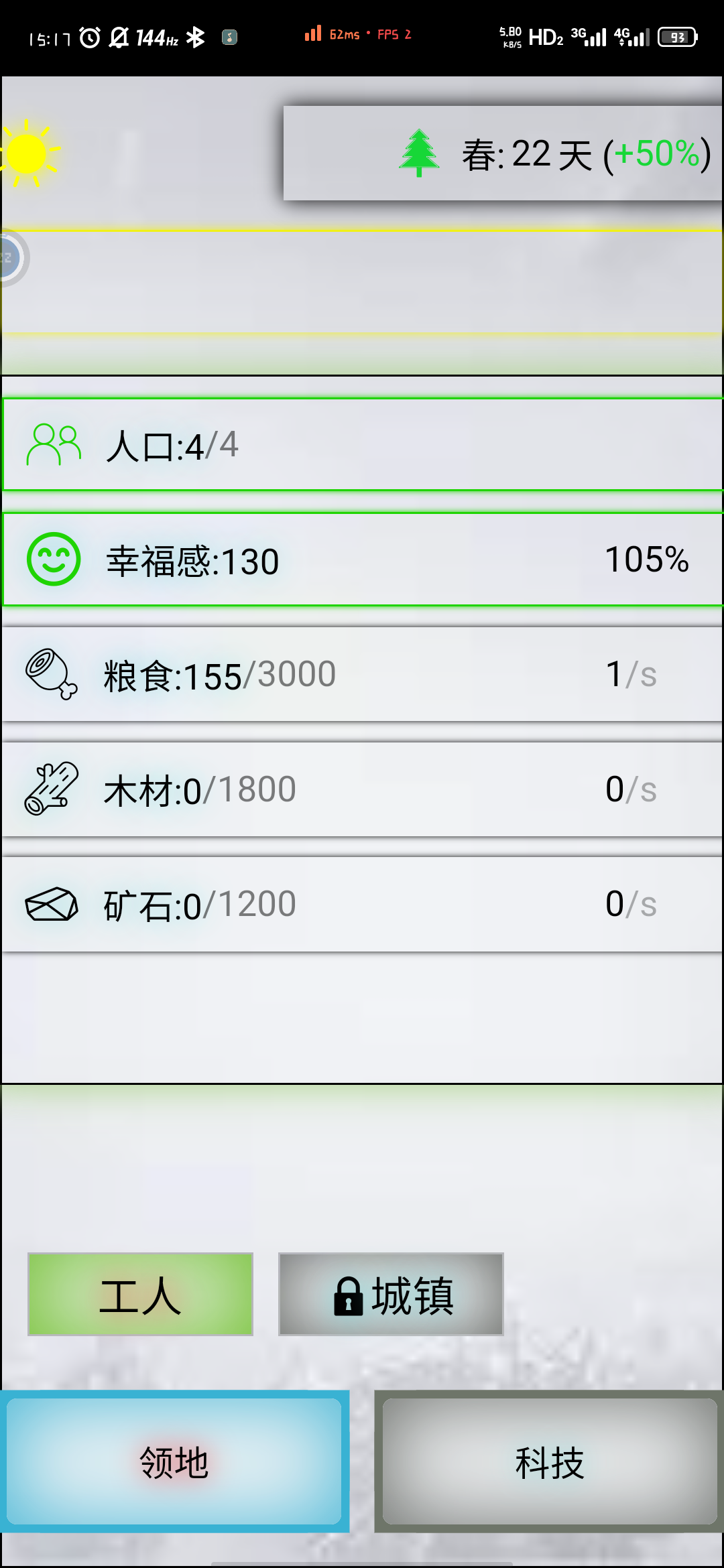Open the 工人 workers panel
This screenshot has width=724, height=1568.
(140, 1294)
